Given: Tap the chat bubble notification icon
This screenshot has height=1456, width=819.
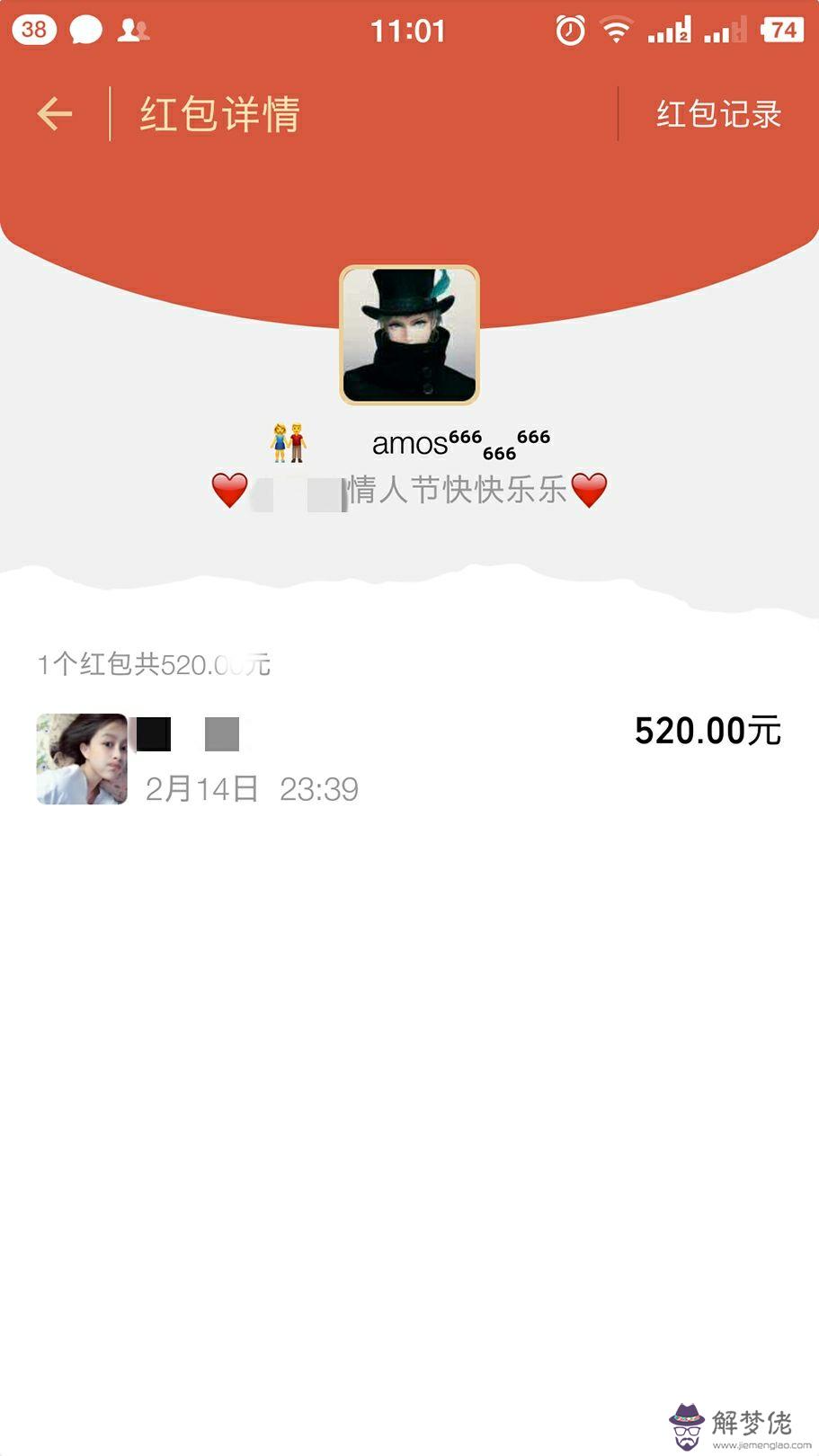Looking at the screenshot, I should [85, 30].
